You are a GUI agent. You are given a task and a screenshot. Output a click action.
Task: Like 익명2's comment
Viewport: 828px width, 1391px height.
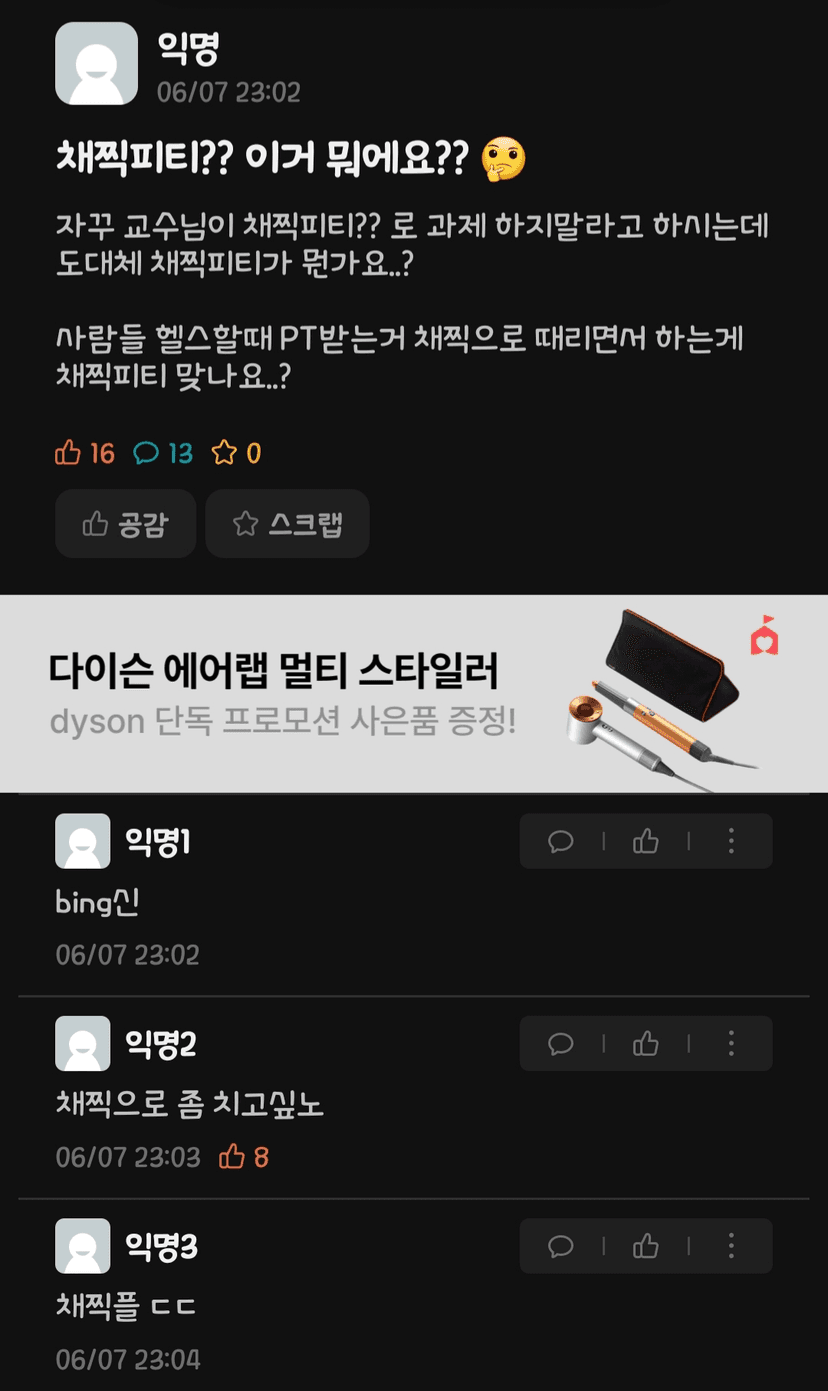646,1044
